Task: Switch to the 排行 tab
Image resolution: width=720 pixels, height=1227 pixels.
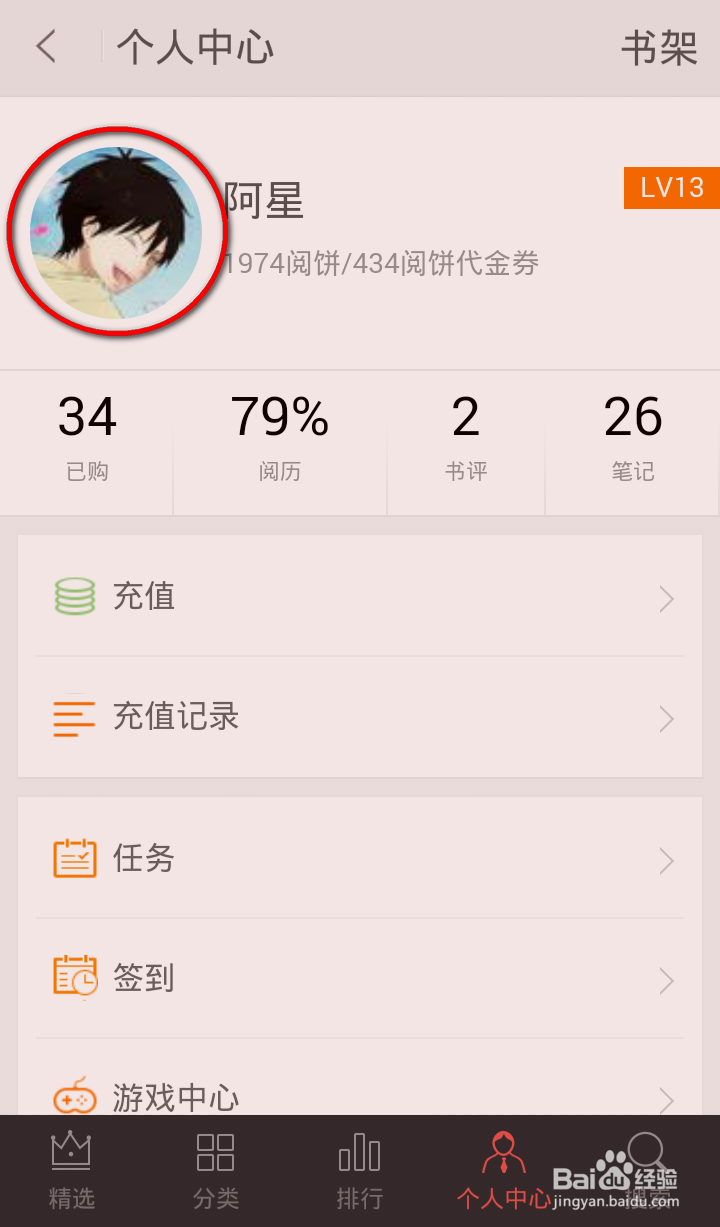Action: click(359, 1171)
